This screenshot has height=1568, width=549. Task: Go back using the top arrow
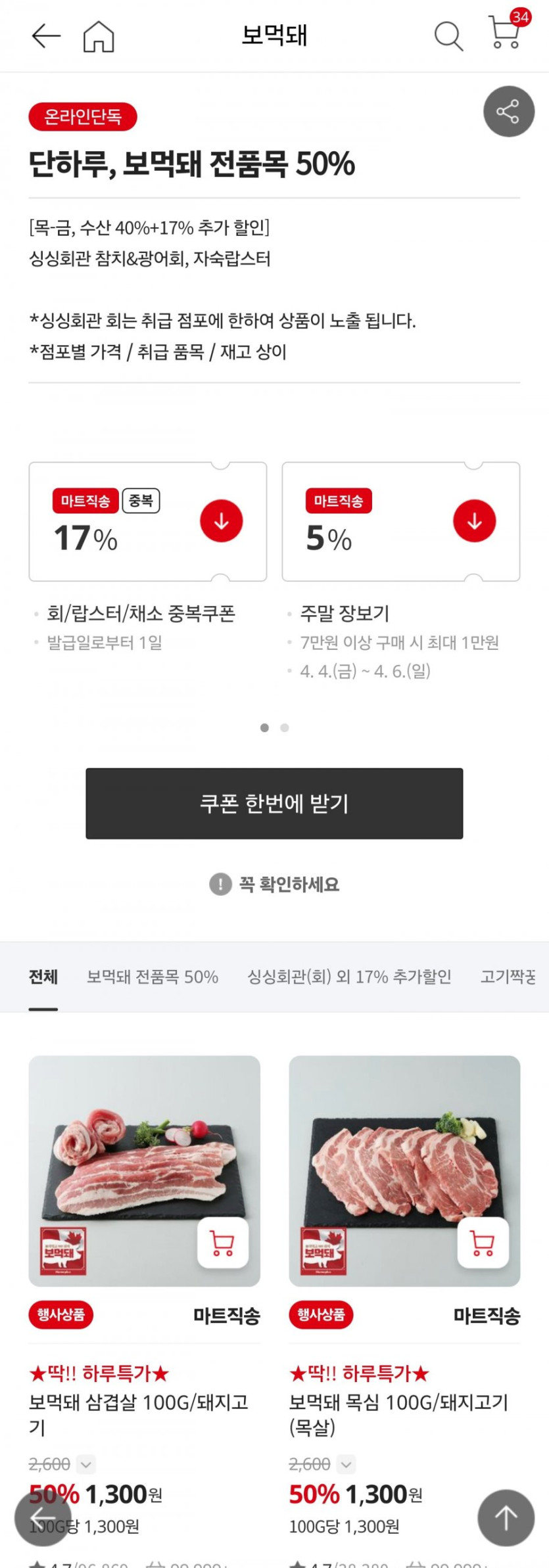tap(46, 35)
